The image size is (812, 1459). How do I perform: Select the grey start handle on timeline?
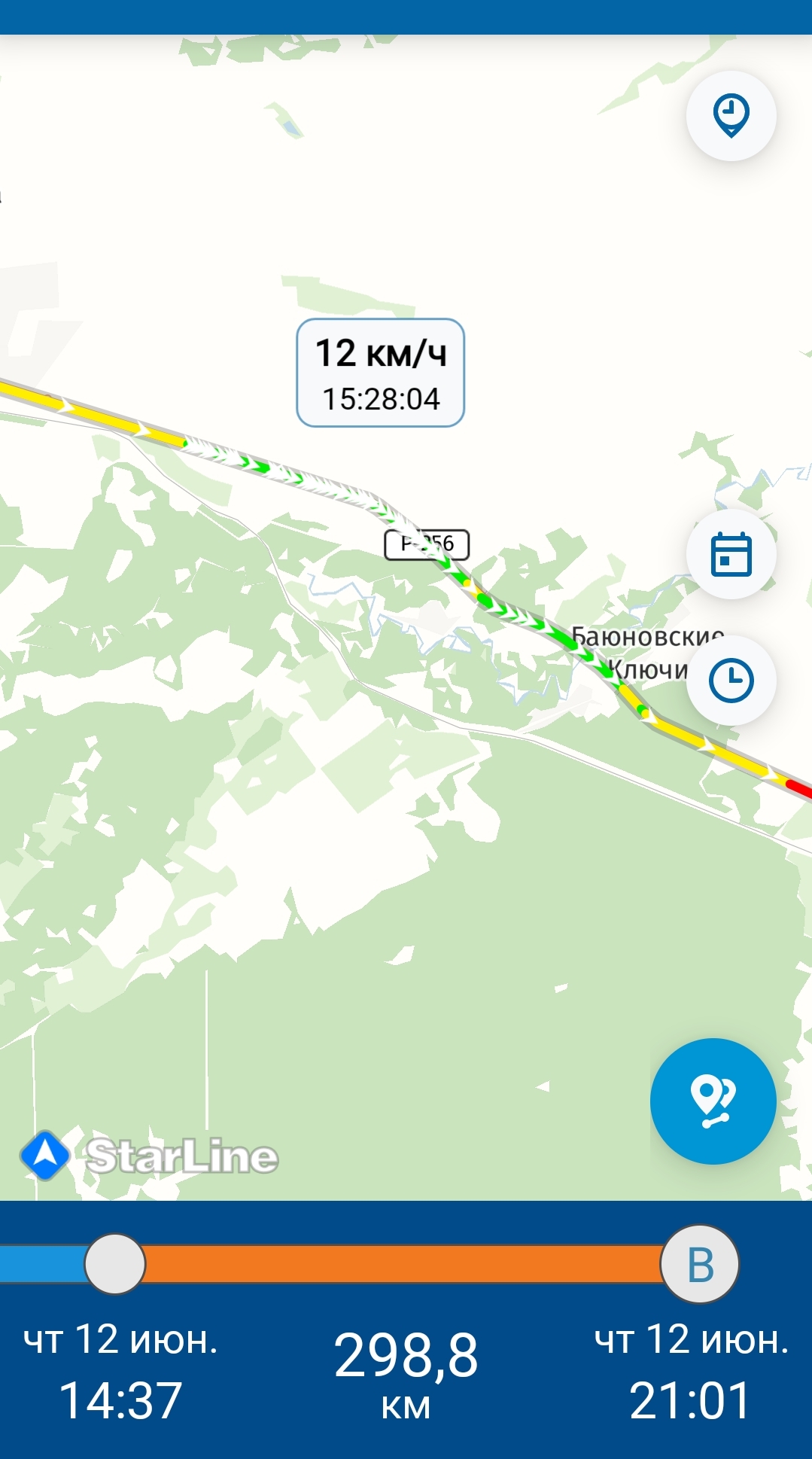click(115, 1264)
